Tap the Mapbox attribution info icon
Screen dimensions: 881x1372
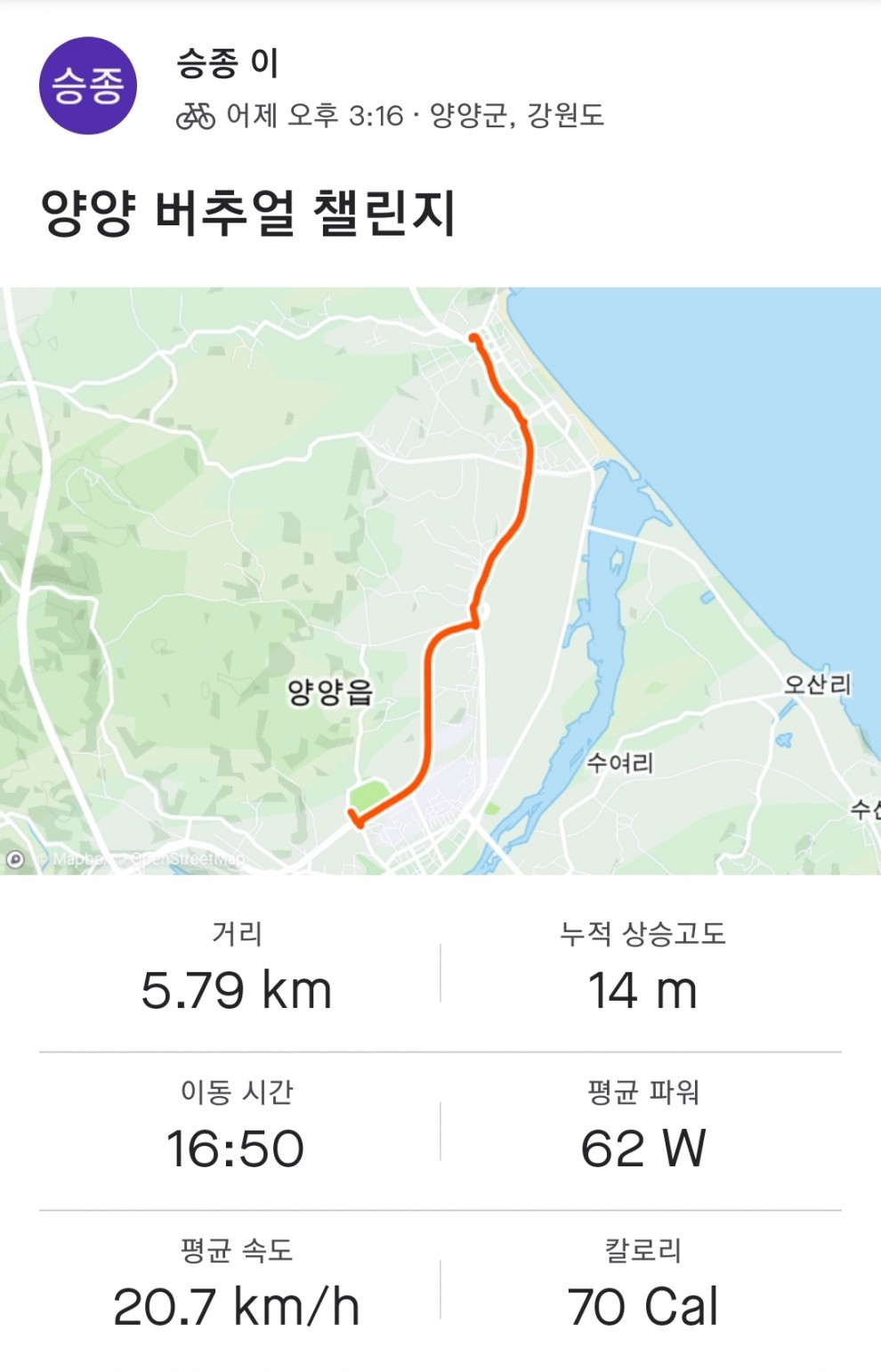(x=15, y=859)
